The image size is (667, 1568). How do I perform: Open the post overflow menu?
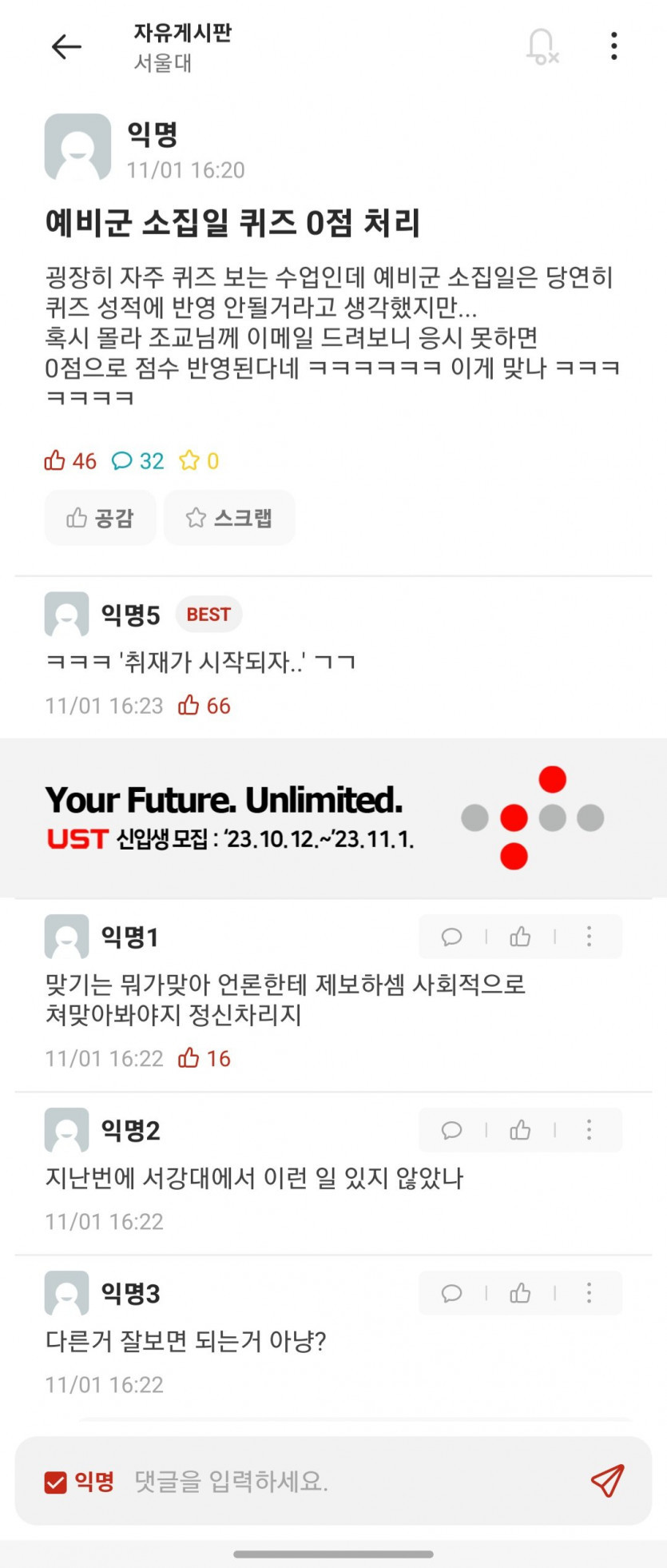click(x=613, y=46)
